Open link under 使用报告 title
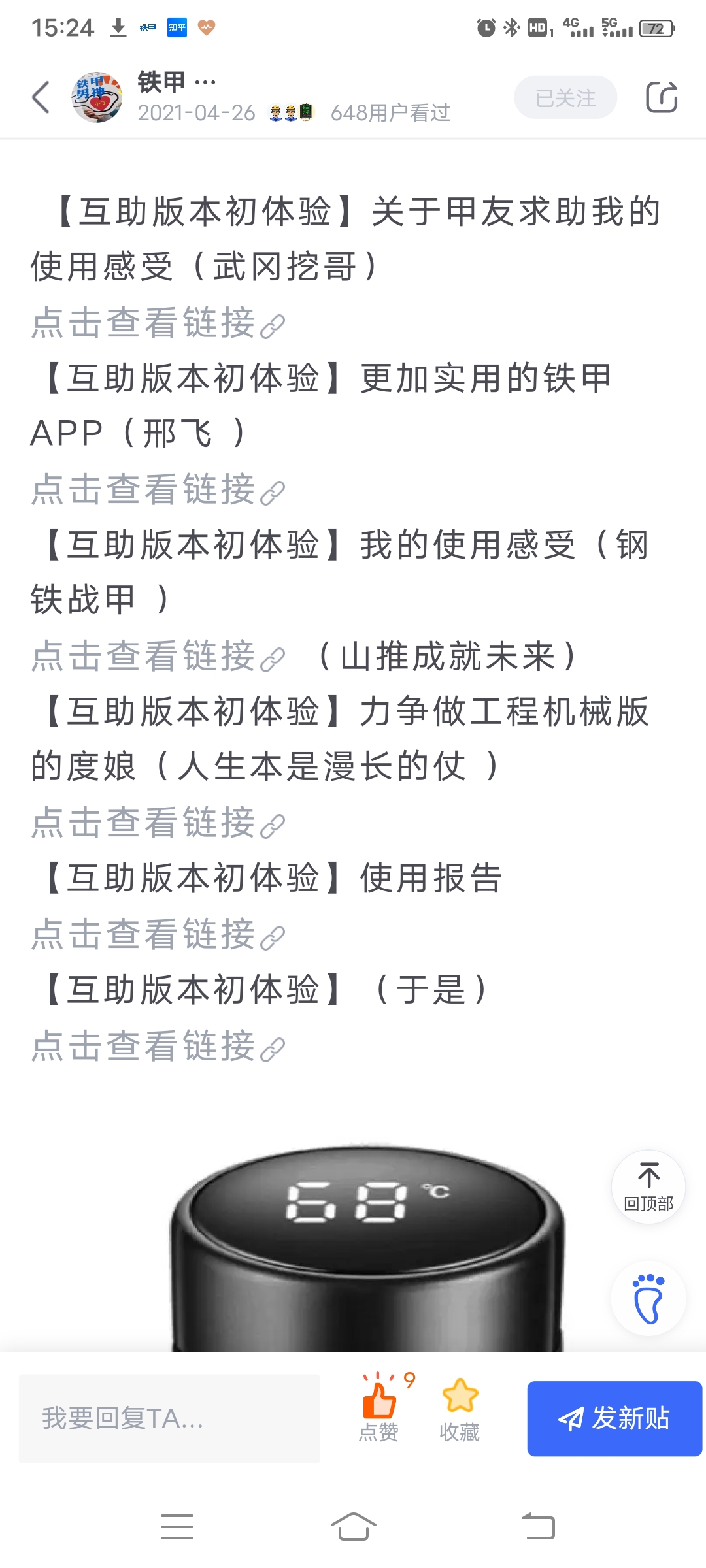This screenshot has width=706, height=1568. [x=158, y=934]
